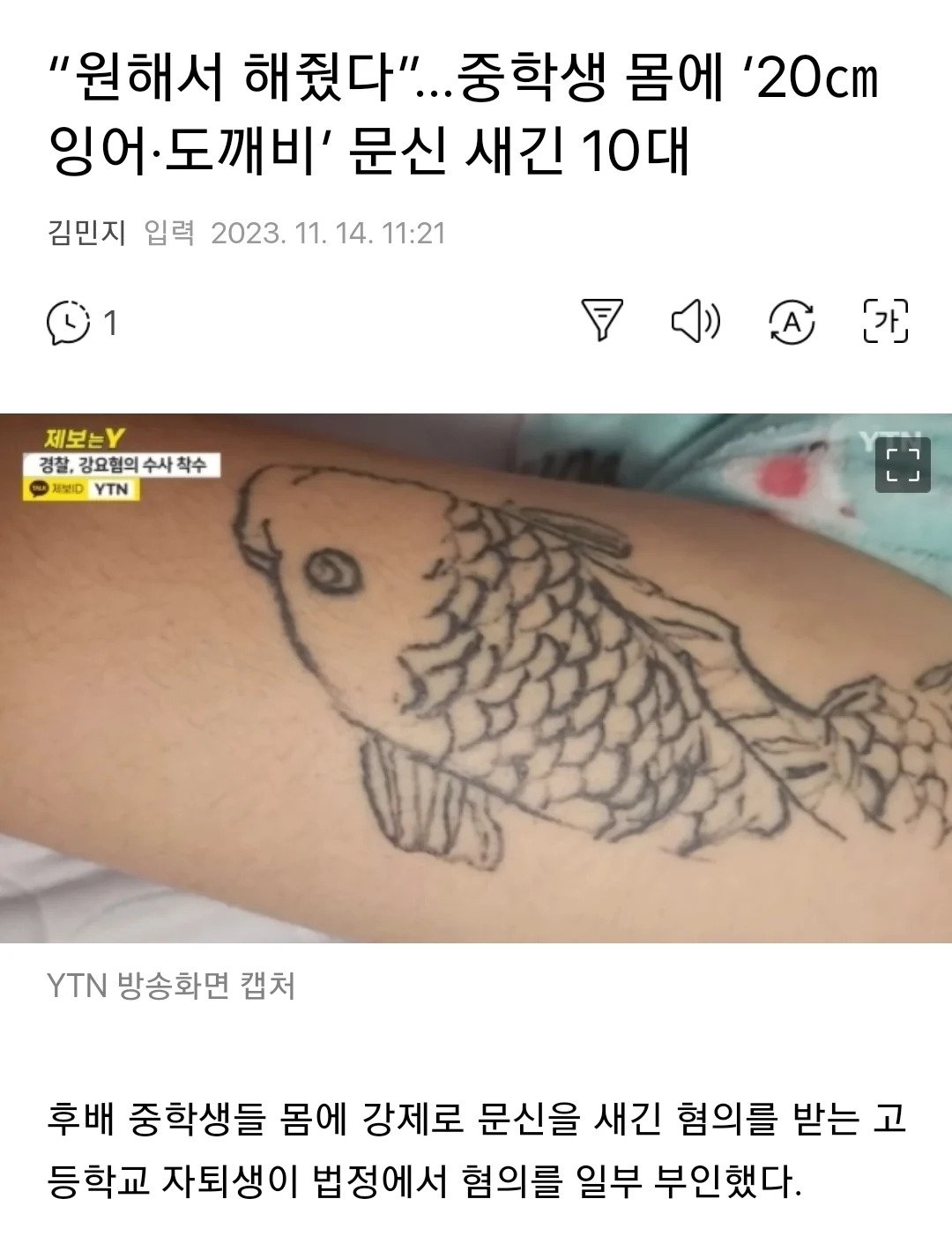Open the font size settings icon
Screen dimensions: 952x1251
[x=885, y=321]
